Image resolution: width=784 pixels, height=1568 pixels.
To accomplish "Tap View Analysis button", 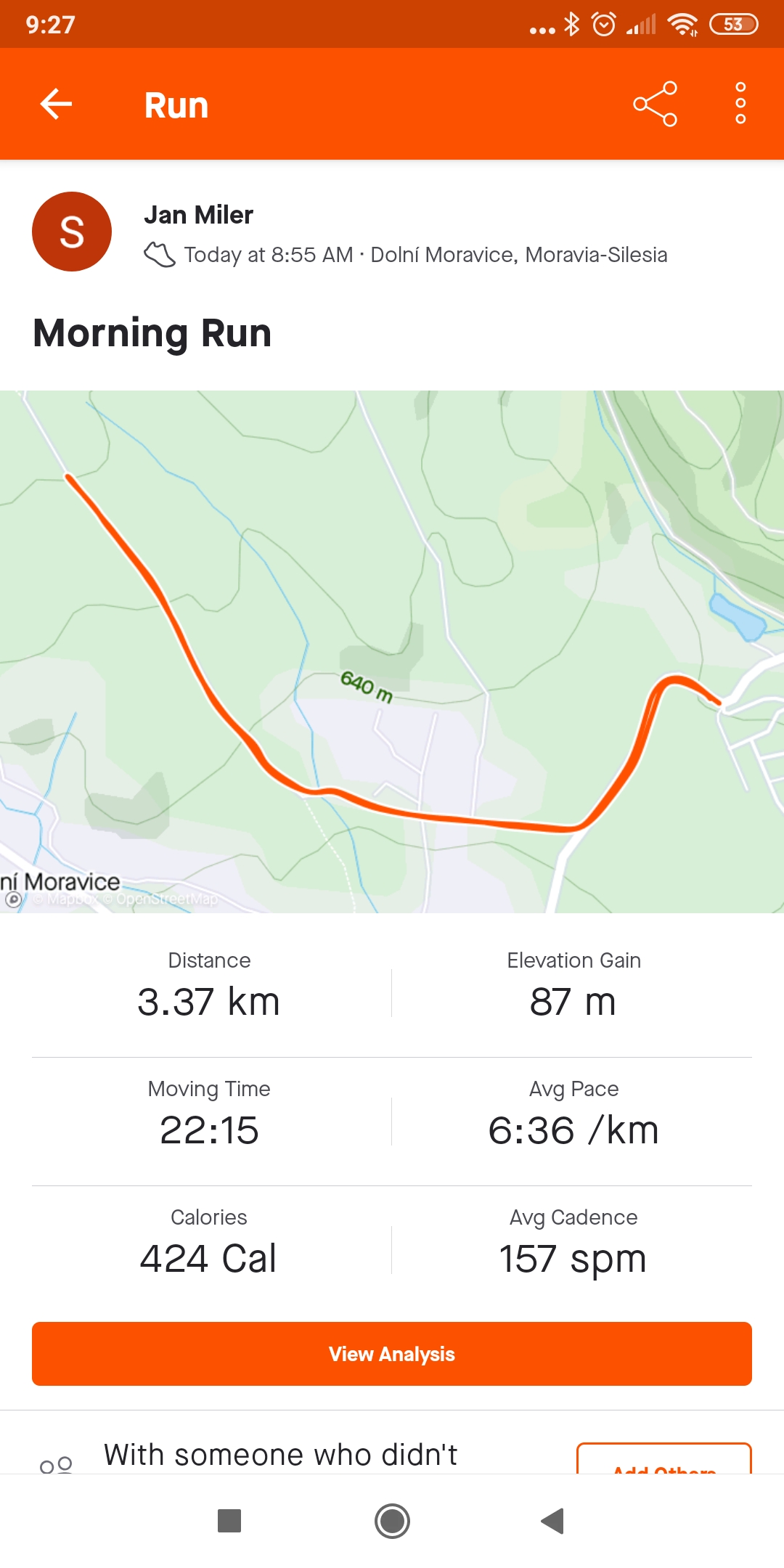I will pyautogui.click(x=392, y=1354).
